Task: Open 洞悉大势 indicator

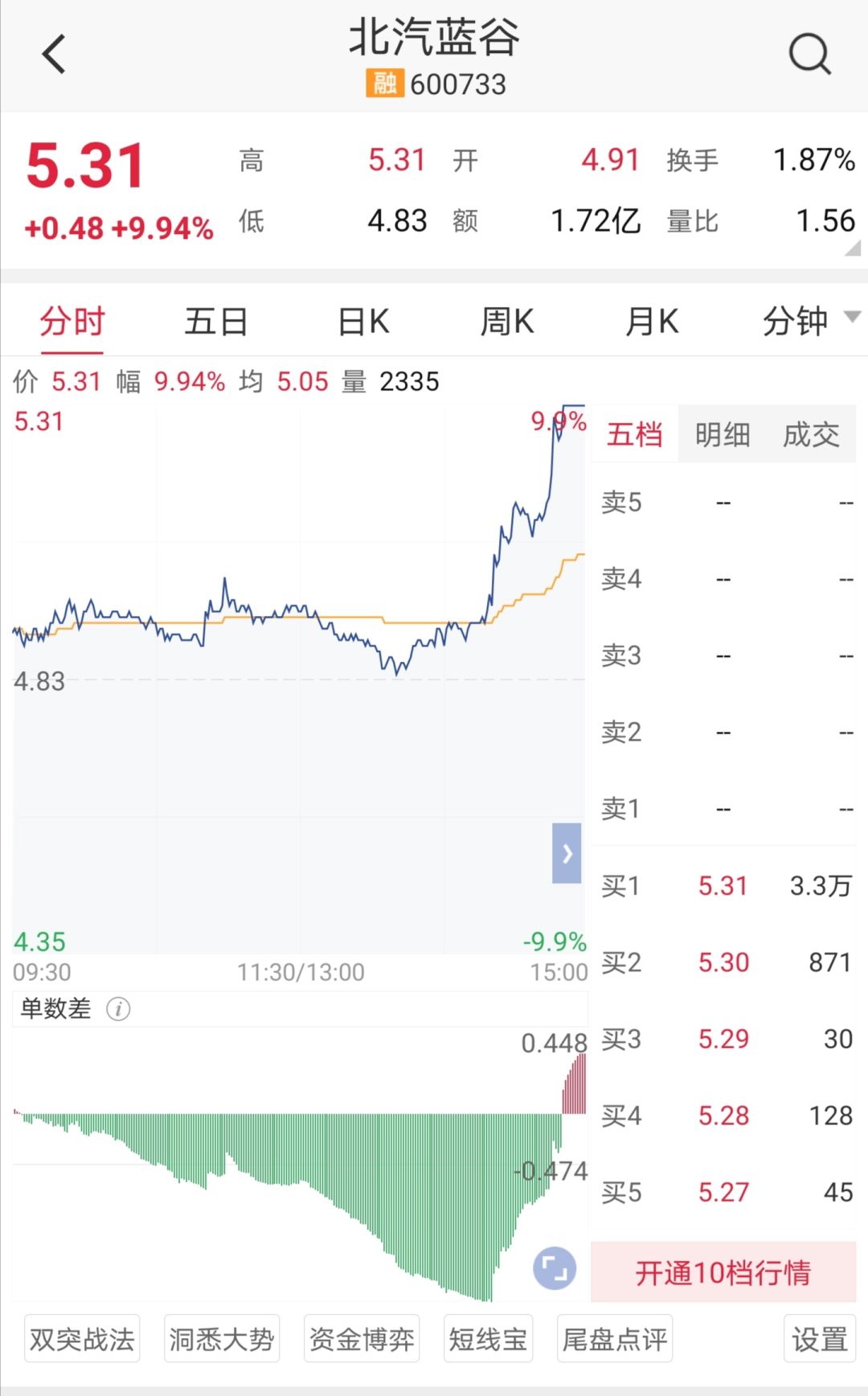Action: pos(222,1339)
